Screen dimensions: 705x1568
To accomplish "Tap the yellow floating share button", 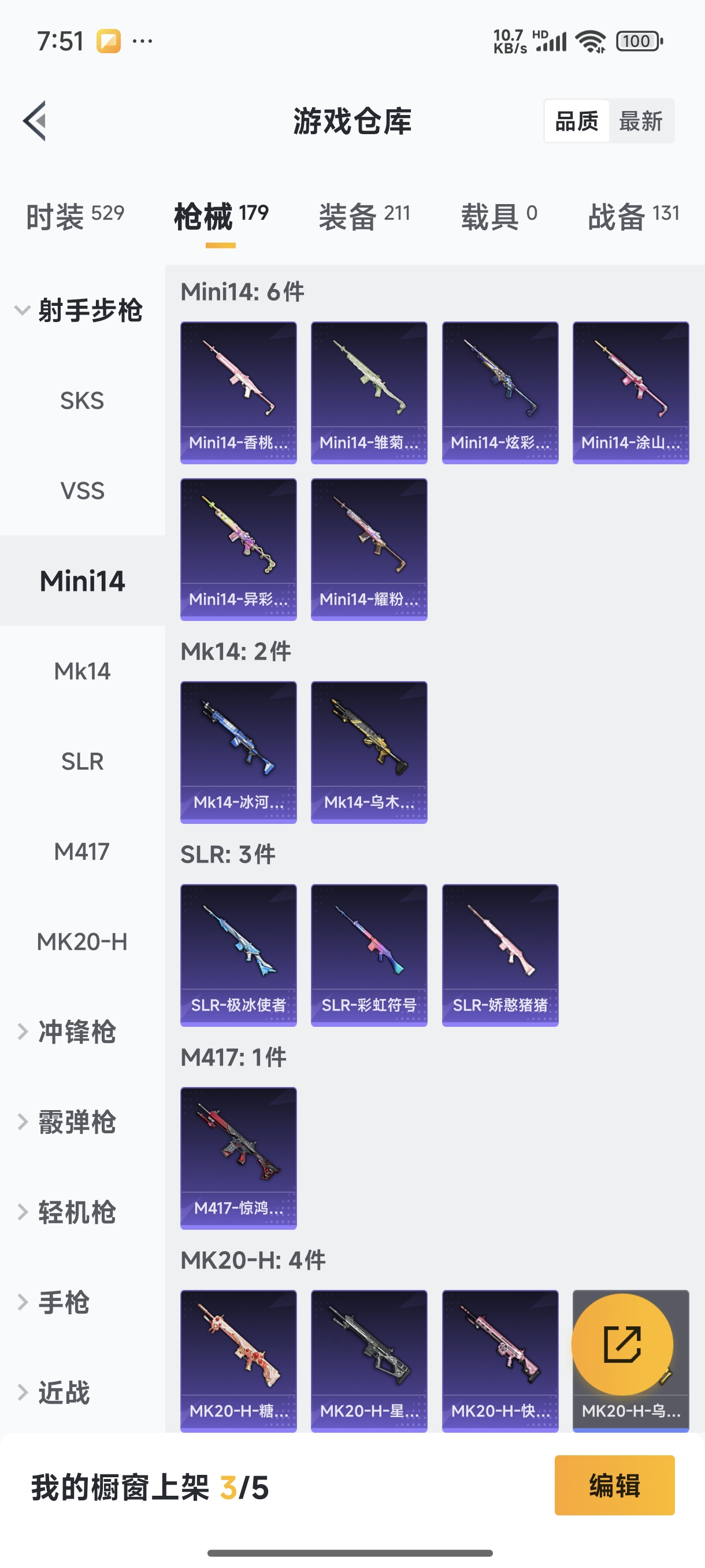I will pyautogui.click(x=622, y=1344).
